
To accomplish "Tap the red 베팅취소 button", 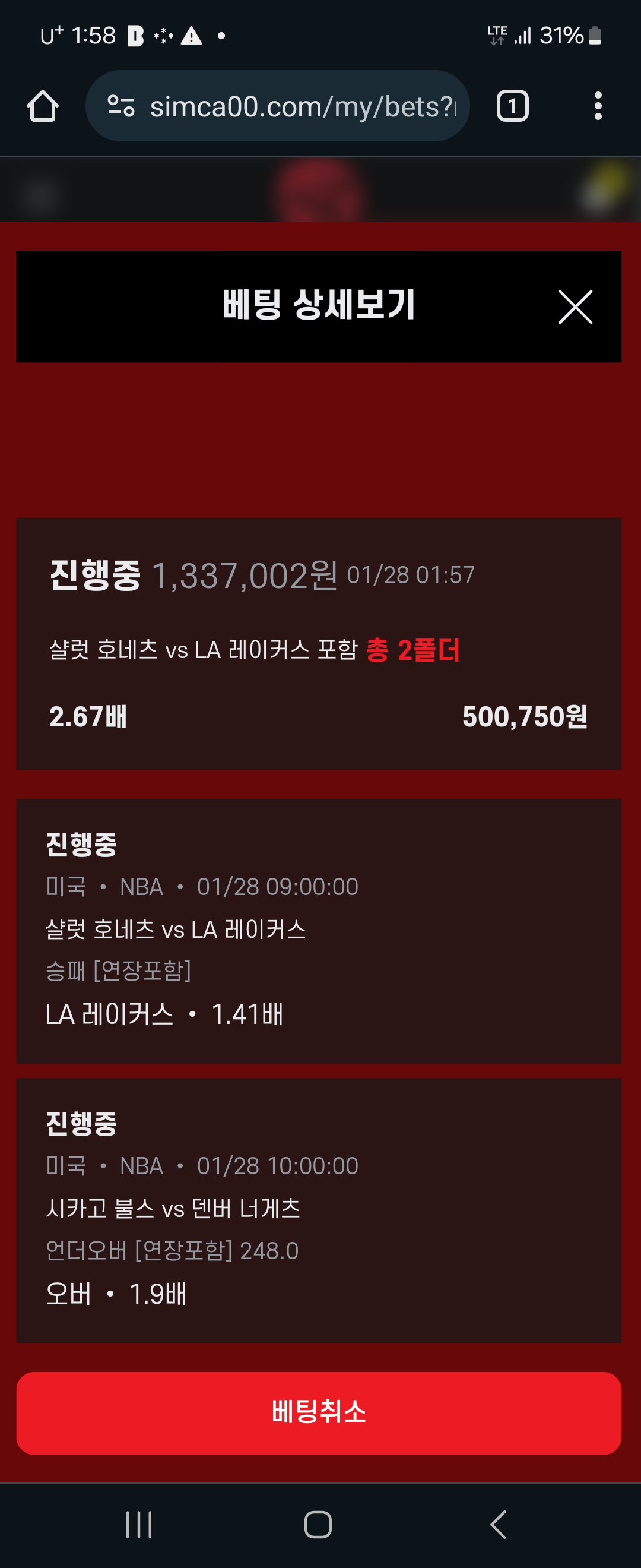I will pos(319,1413).
